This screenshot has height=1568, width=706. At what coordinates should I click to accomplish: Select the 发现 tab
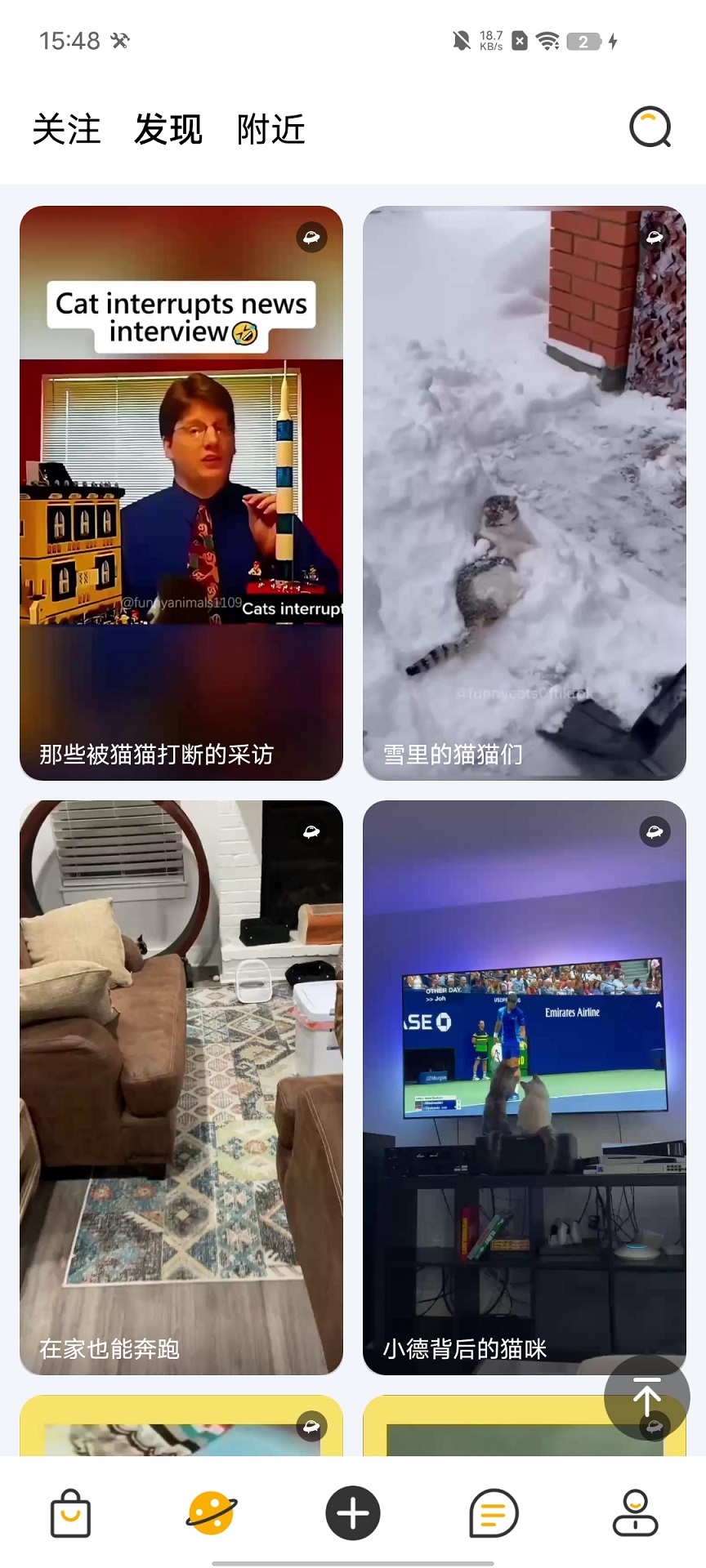click(x=168, y=128)
